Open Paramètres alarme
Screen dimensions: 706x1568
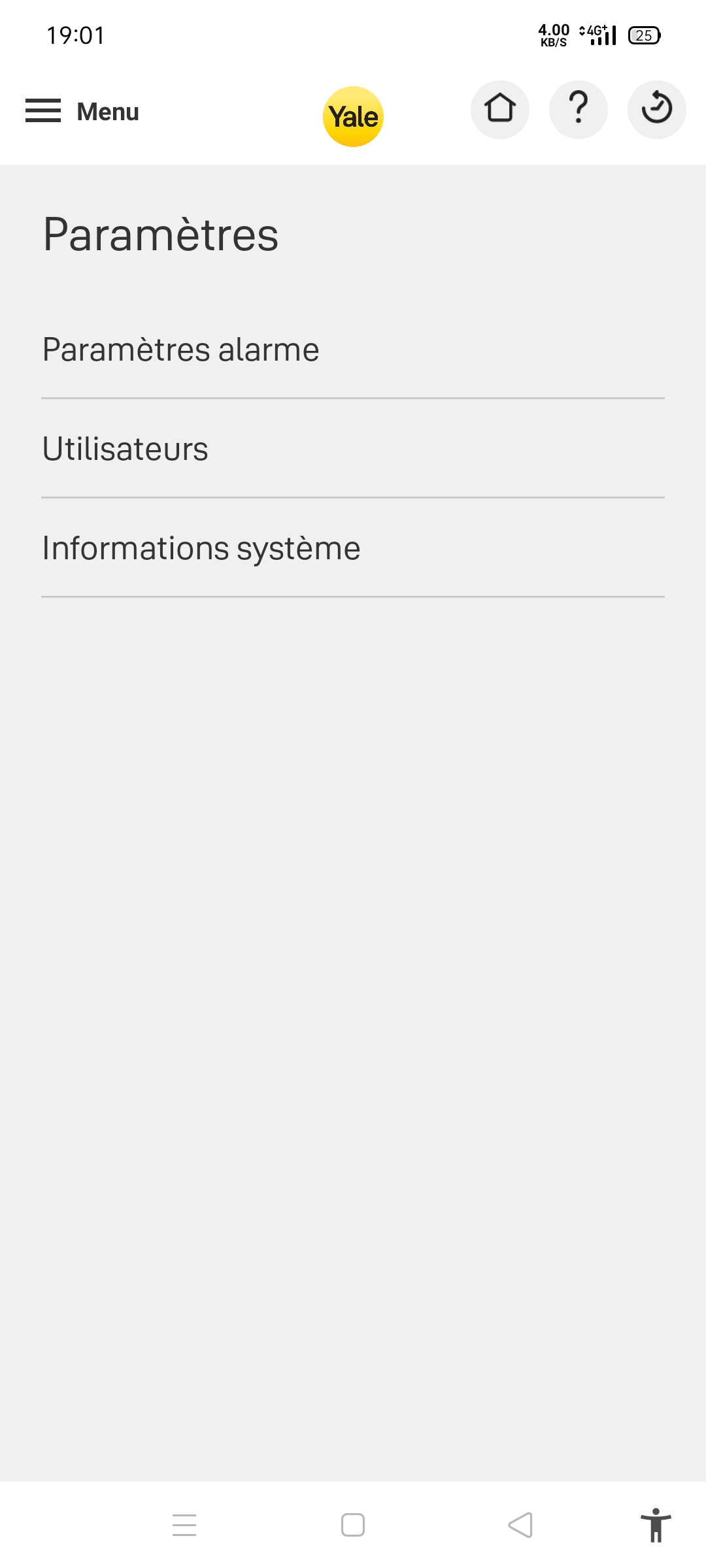click(353, 350)
